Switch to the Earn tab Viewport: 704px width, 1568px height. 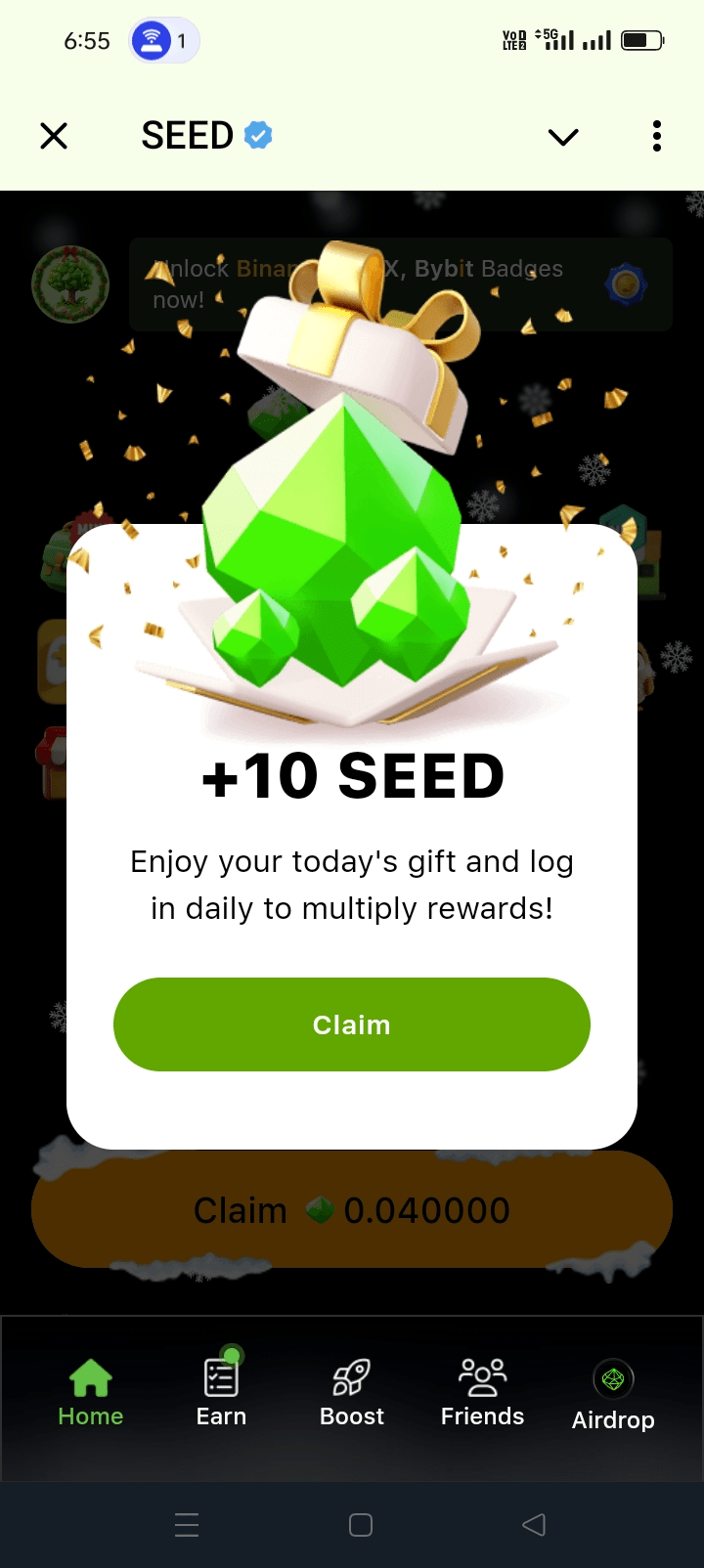(221, 1391)
